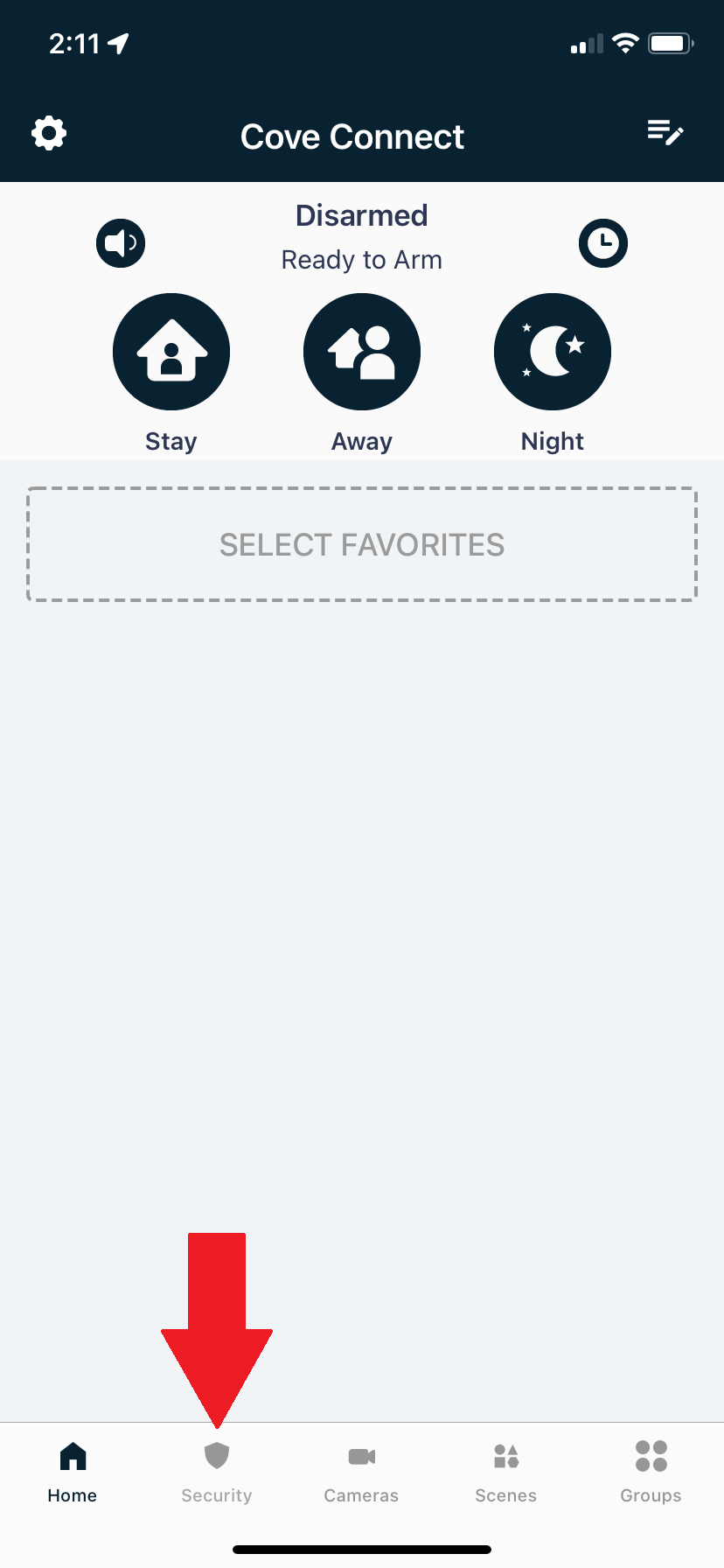This screenshot has width=724, height=1568.
Task: Arm the system in Stay mode
Action: [171, 352]
